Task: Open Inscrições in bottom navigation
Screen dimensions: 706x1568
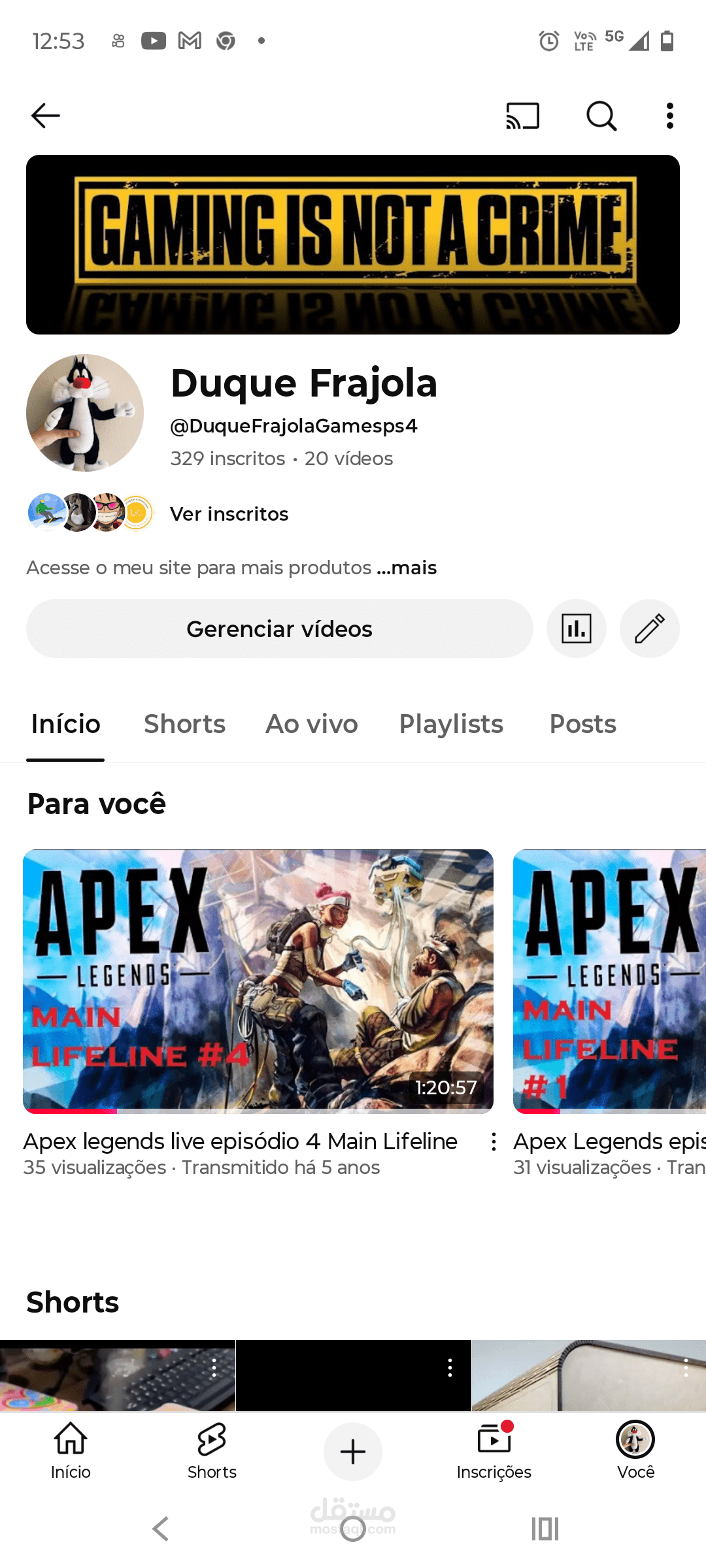Action: (494, 1451)
